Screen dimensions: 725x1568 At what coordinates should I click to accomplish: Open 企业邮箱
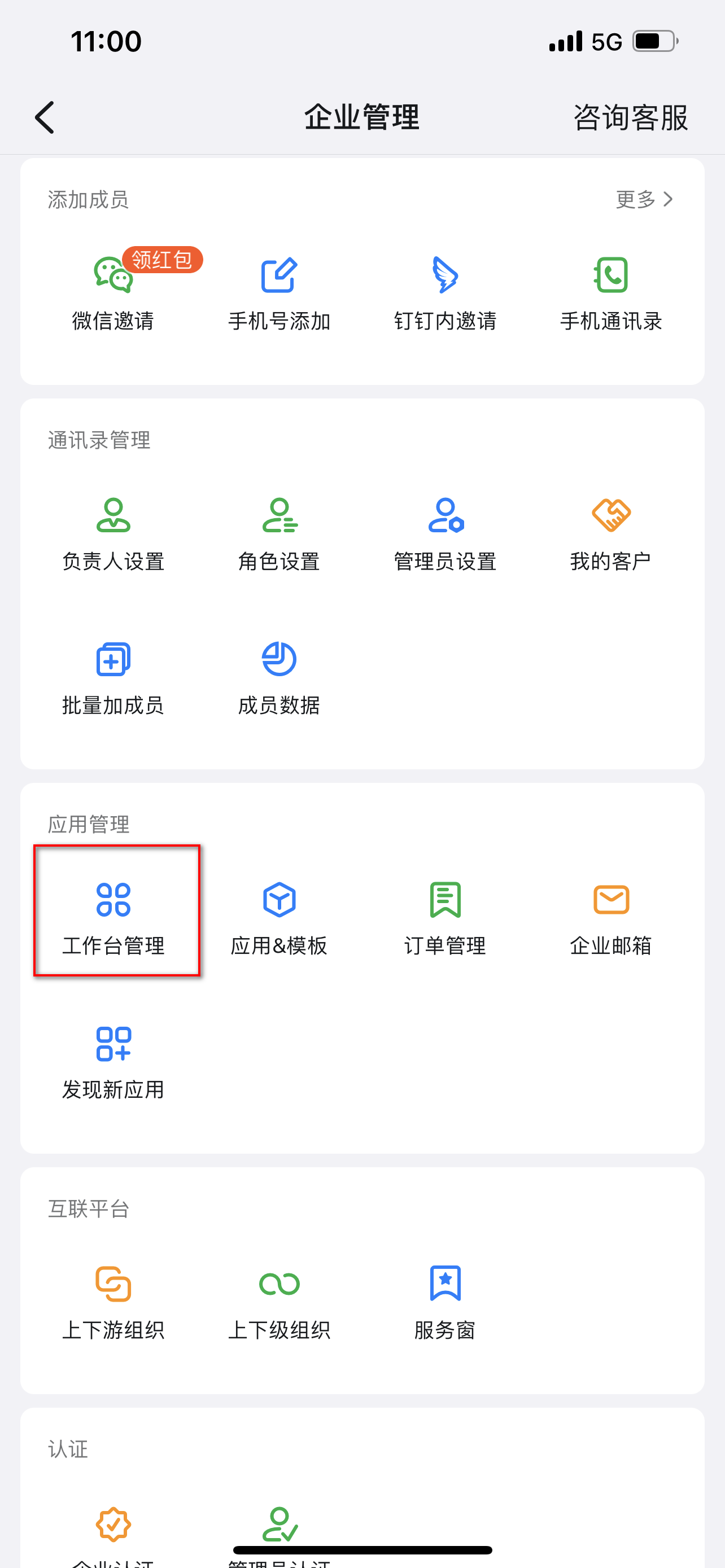[611, 918]
